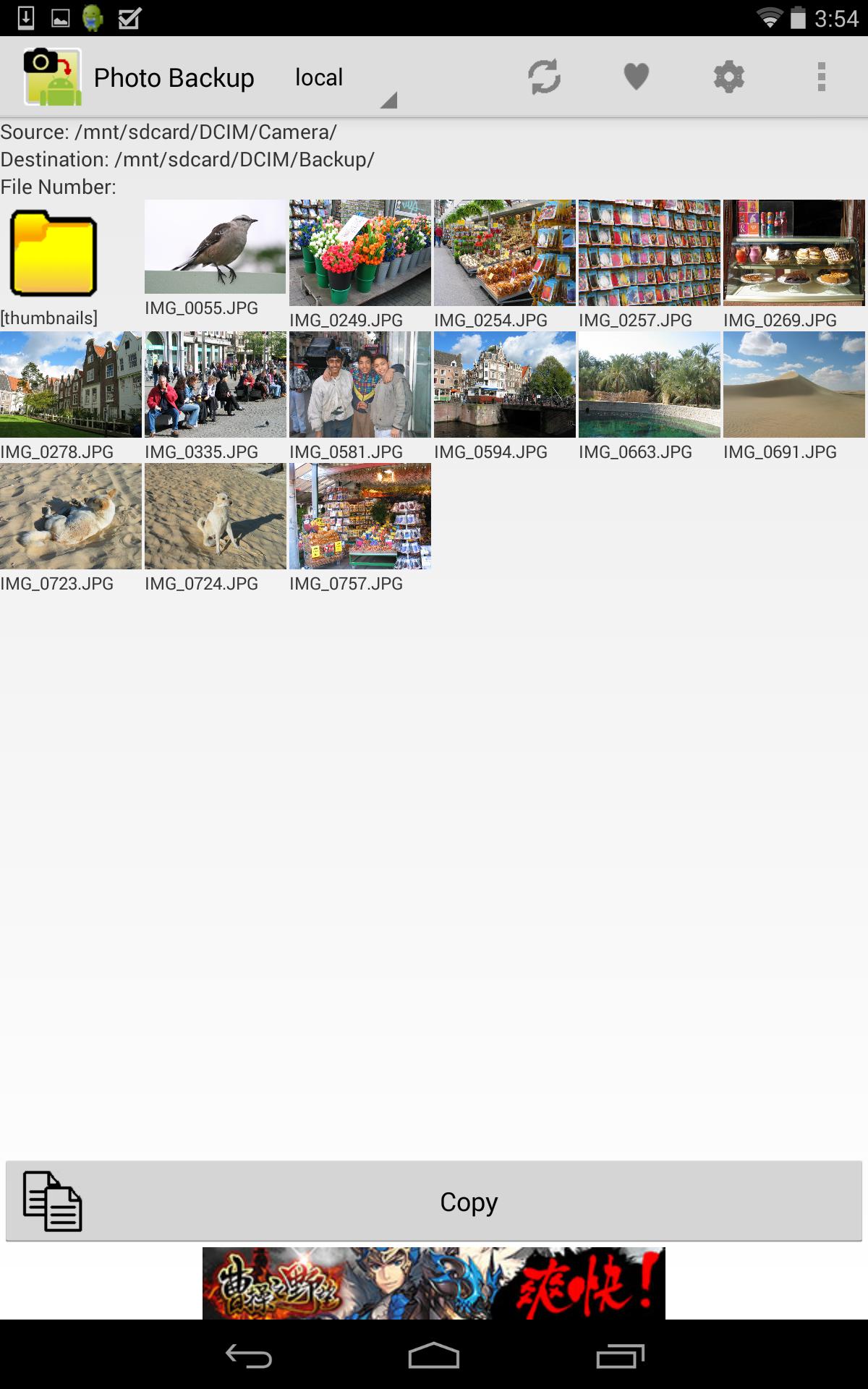This screenshot has height=1389, width=868.
Task: Select photo IMG_0723.JPG
Action: (x=71, y=517)
